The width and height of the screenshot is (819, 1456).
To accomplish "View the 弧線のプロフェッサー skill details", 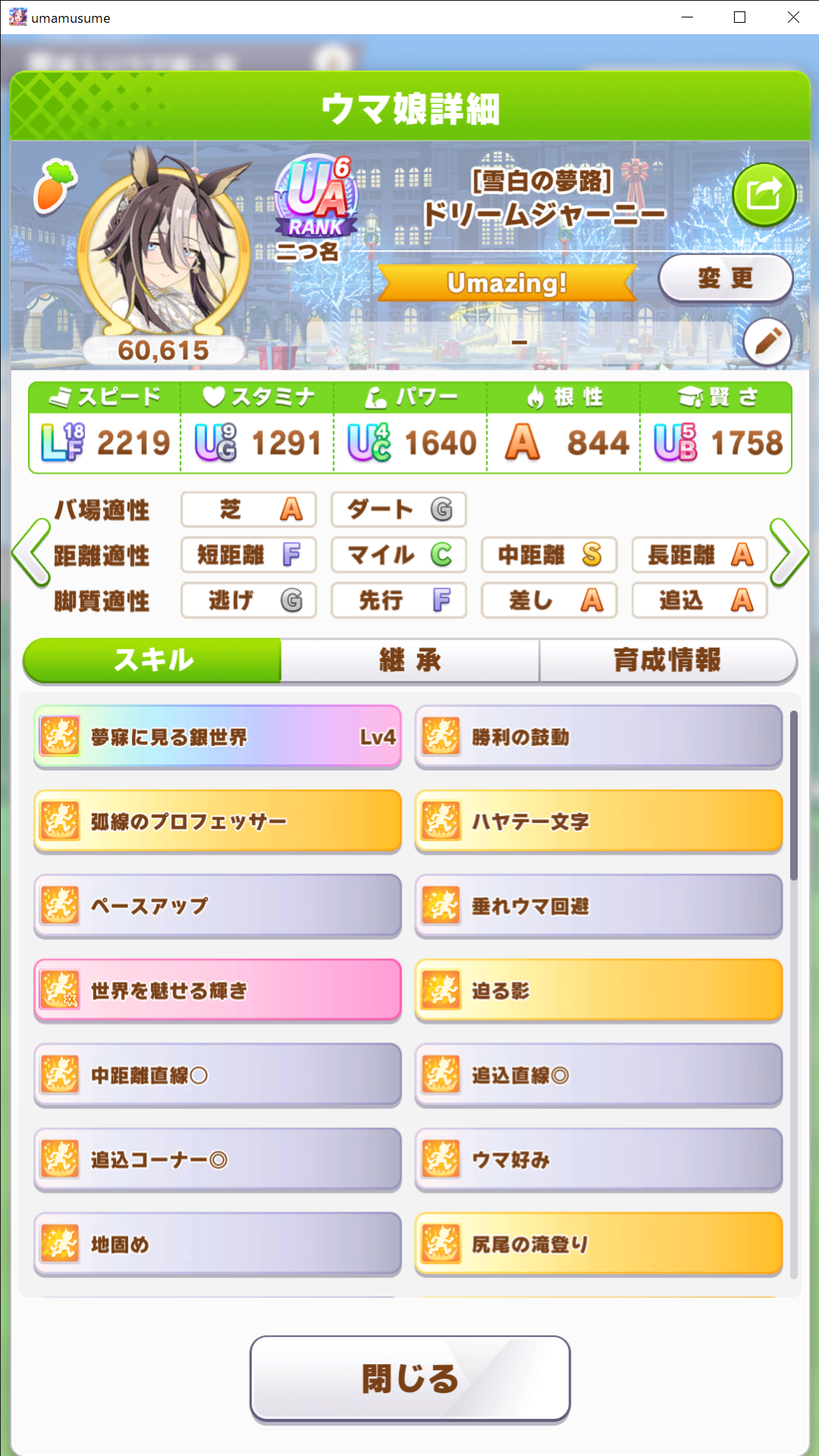I will 218,821.
